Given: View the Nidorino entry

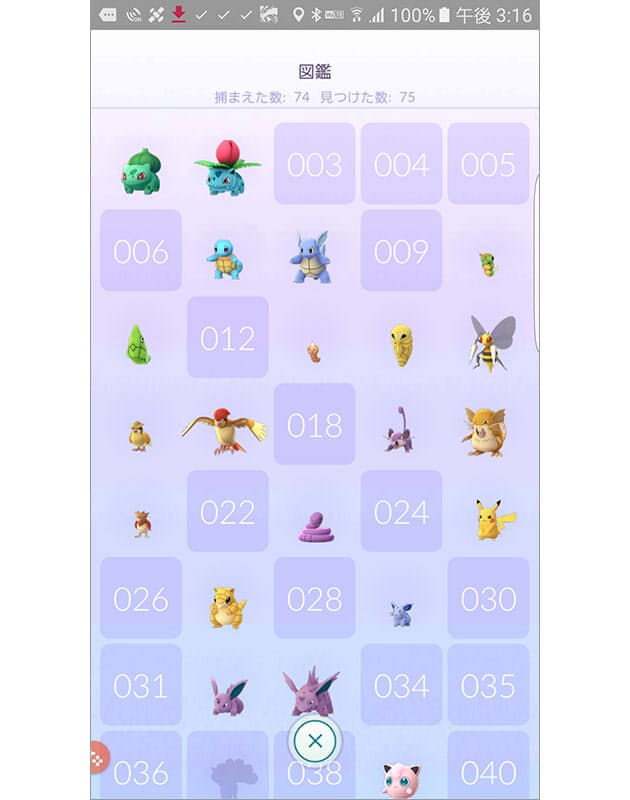Looking at the screenshot, I should [312, 692].
